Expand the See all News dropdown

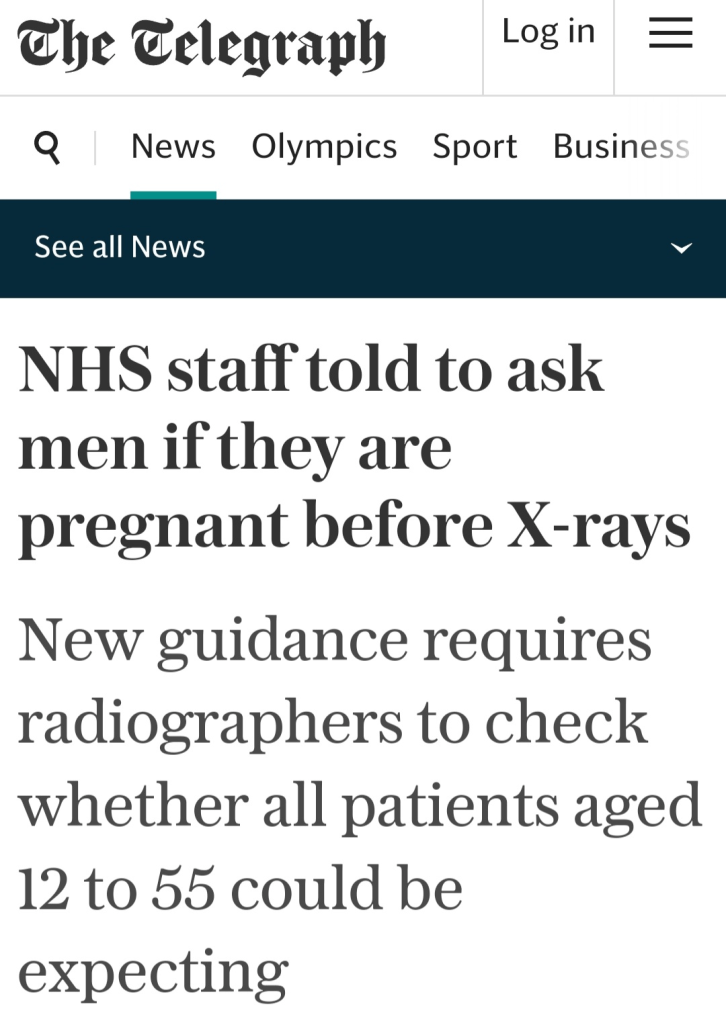(x=680, y=247)
